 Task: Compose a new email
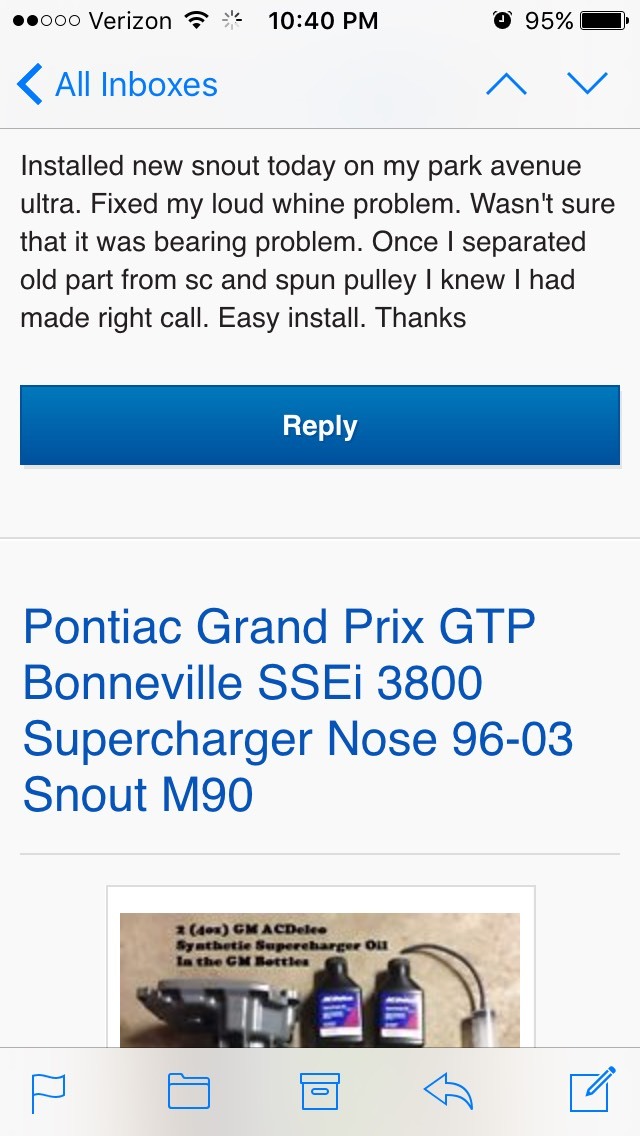point(592,1091)
